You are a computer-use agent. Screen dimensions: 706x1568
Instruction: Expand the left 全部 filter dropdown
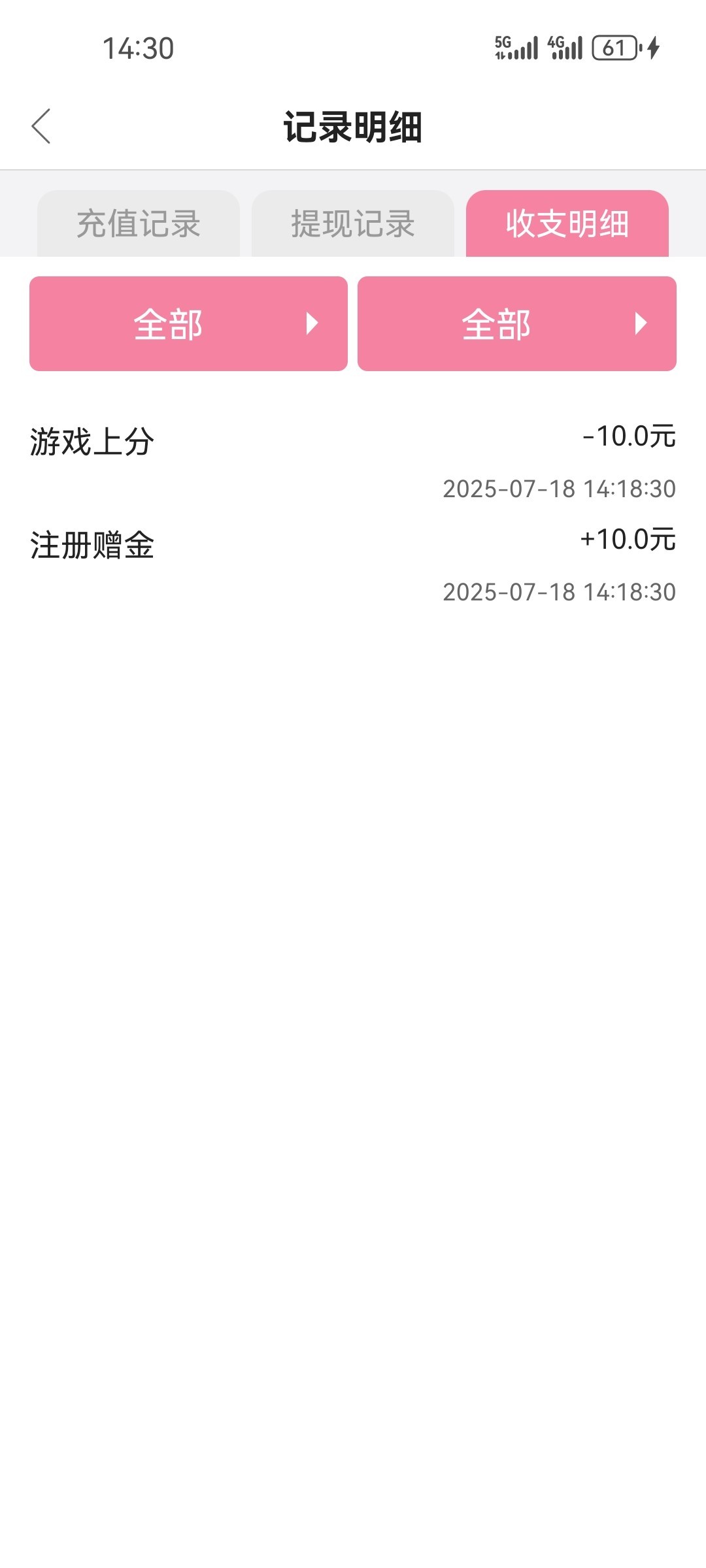click(188, 324)
